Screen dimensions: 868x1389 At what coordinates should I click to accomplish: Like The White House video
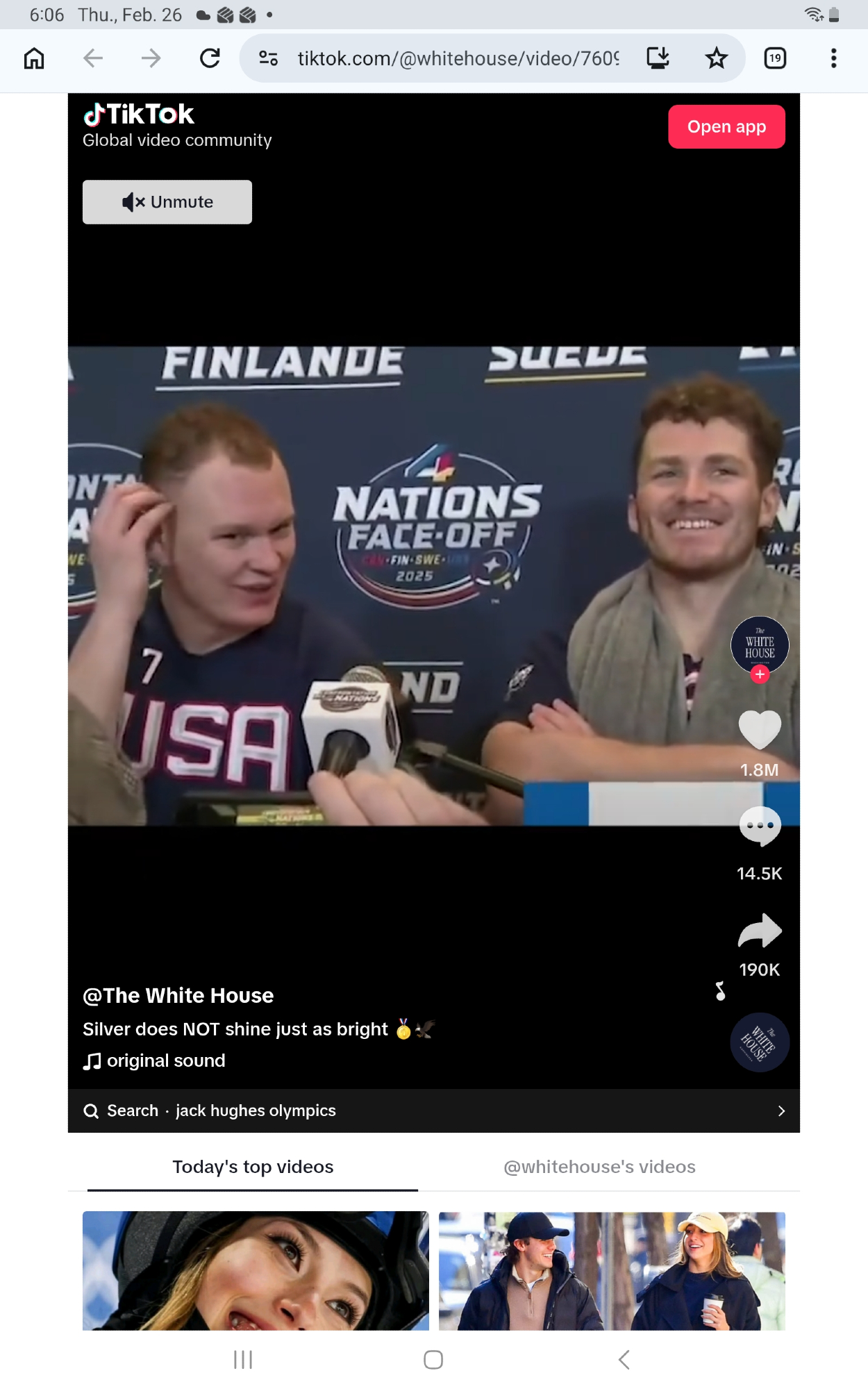tap(760, 730)
